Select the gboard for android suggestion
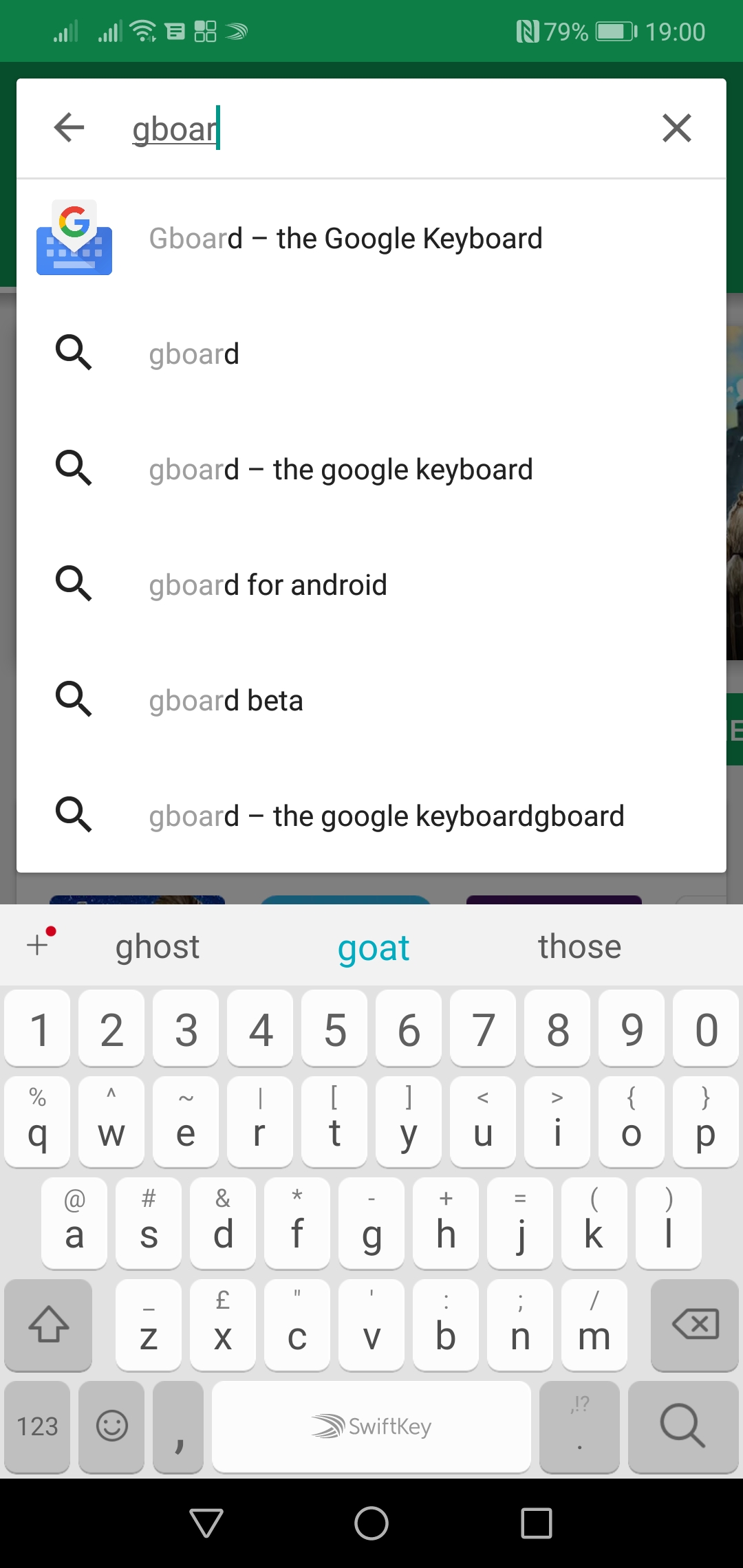The height and width of the screenshot is (1568, 743). coord(371,585)
